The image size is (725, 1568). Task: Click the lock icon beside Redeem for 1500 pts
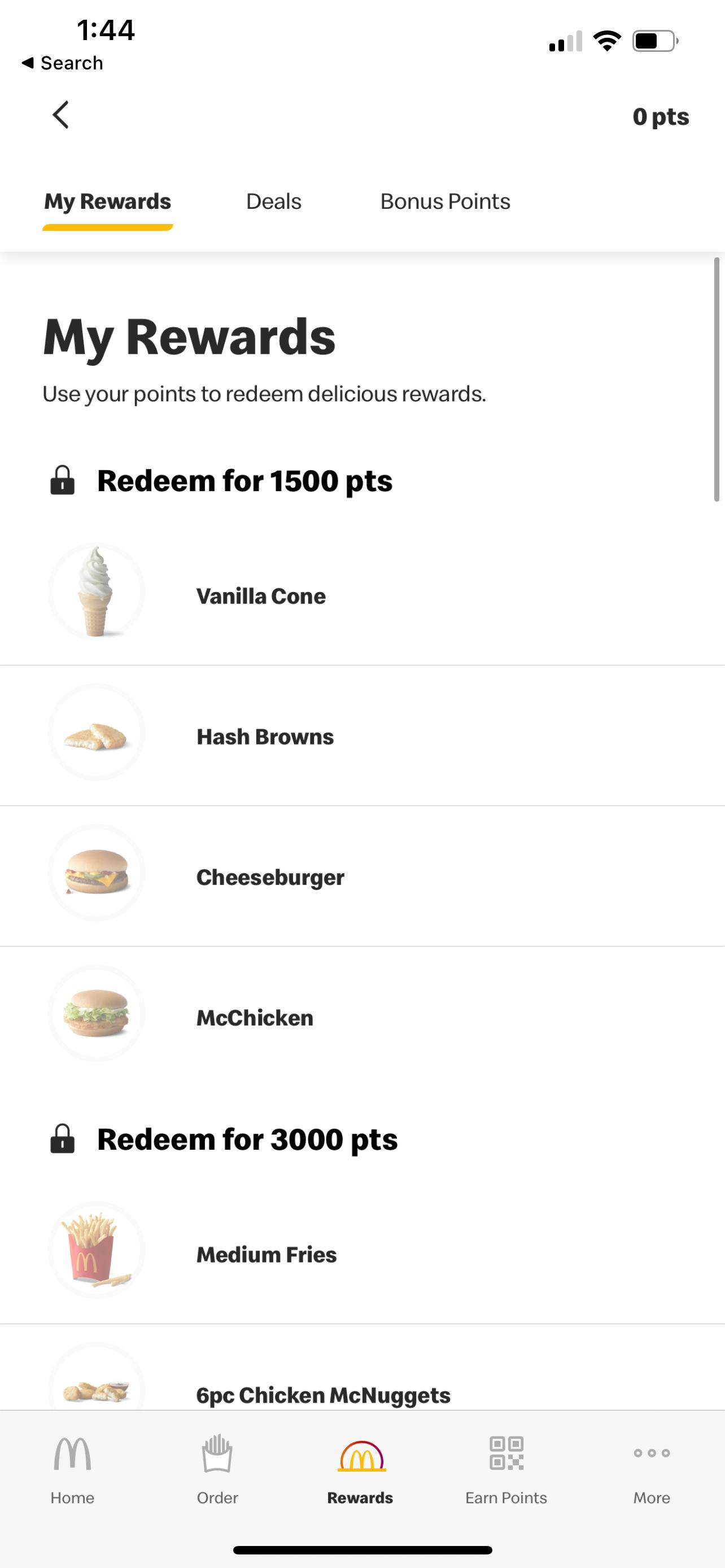point(63,480)
